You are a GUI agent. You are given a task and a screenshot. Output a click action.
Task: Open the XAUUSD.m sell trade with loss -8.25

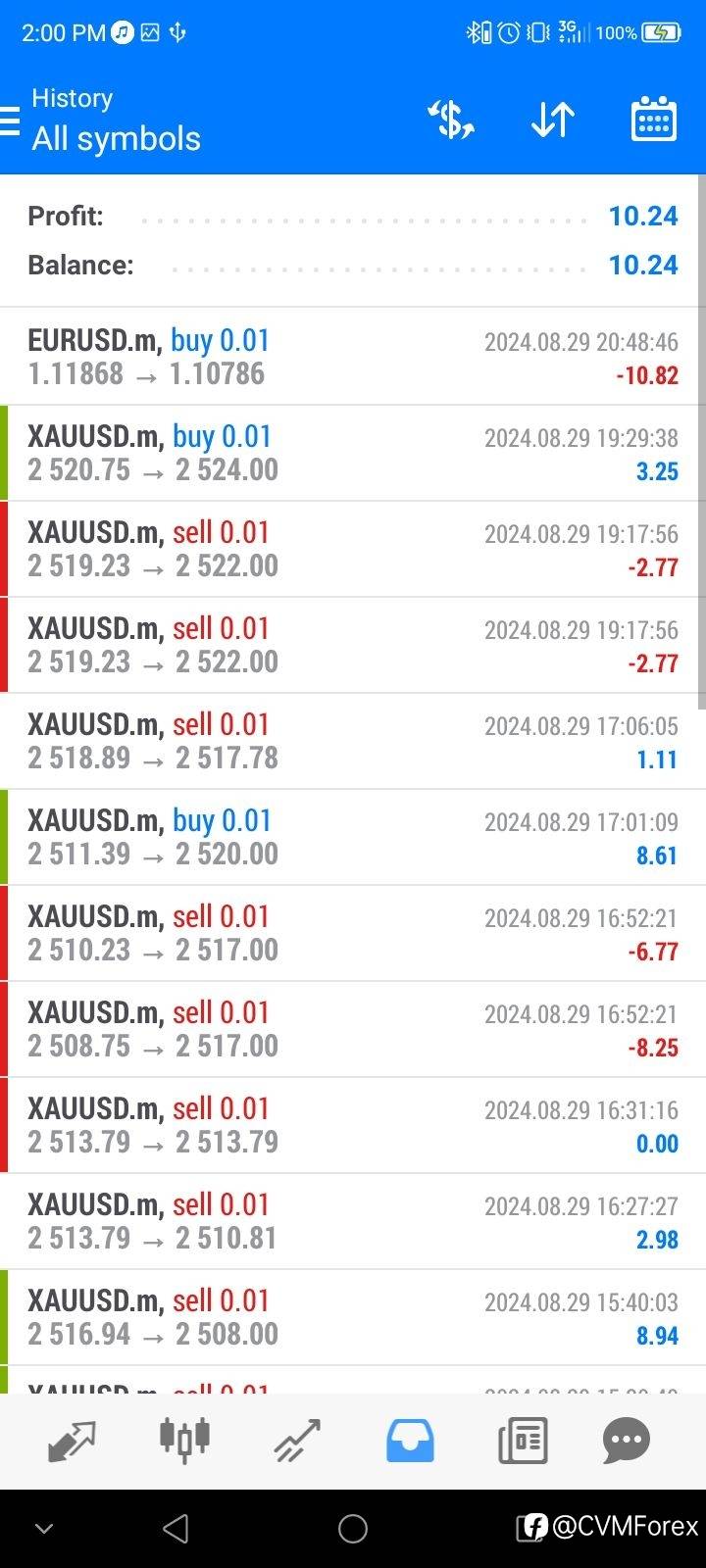tap(353, 1029)
